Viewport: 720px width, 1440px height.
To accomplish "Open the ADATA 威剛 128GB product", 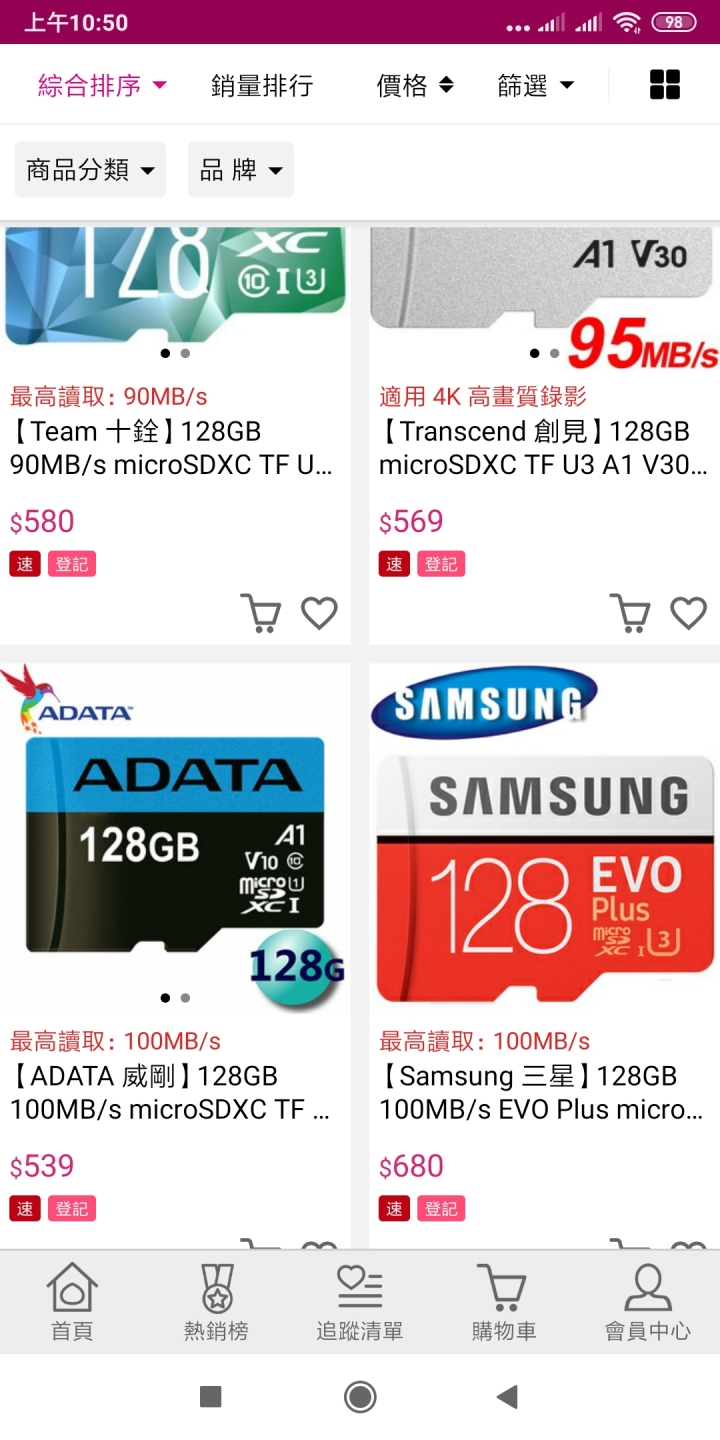I will (x=175, y=1092).
